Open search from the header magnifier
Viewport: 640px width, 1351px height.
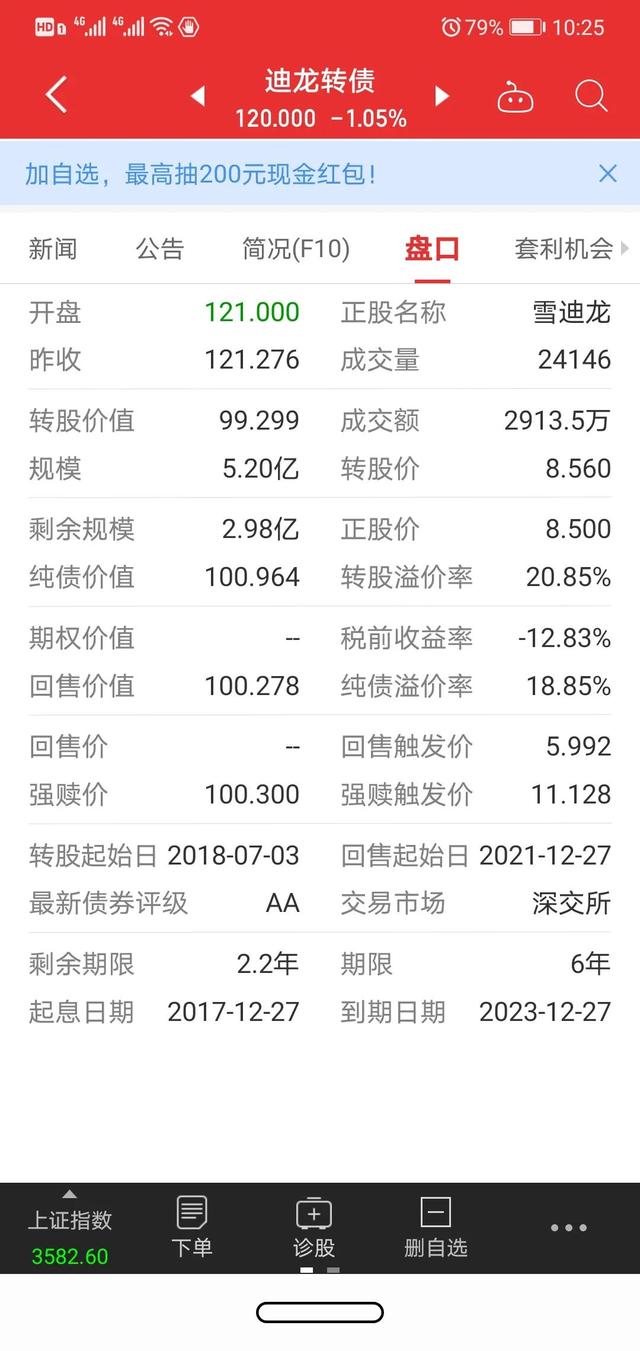[x=591, y=96]
